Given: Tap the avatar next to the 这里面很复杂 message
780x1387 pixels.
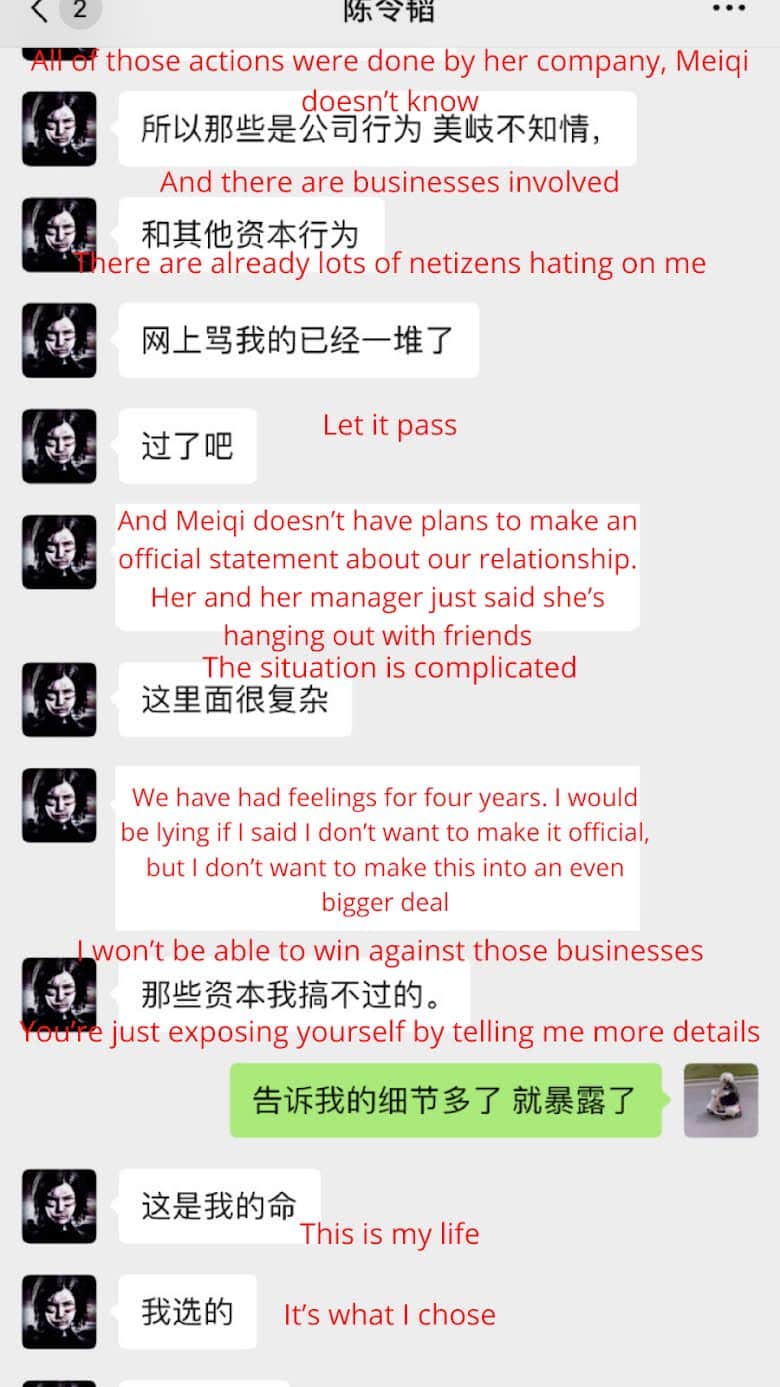Looking at the screenshot, I should pyautogui.click(x=59, y=699).
